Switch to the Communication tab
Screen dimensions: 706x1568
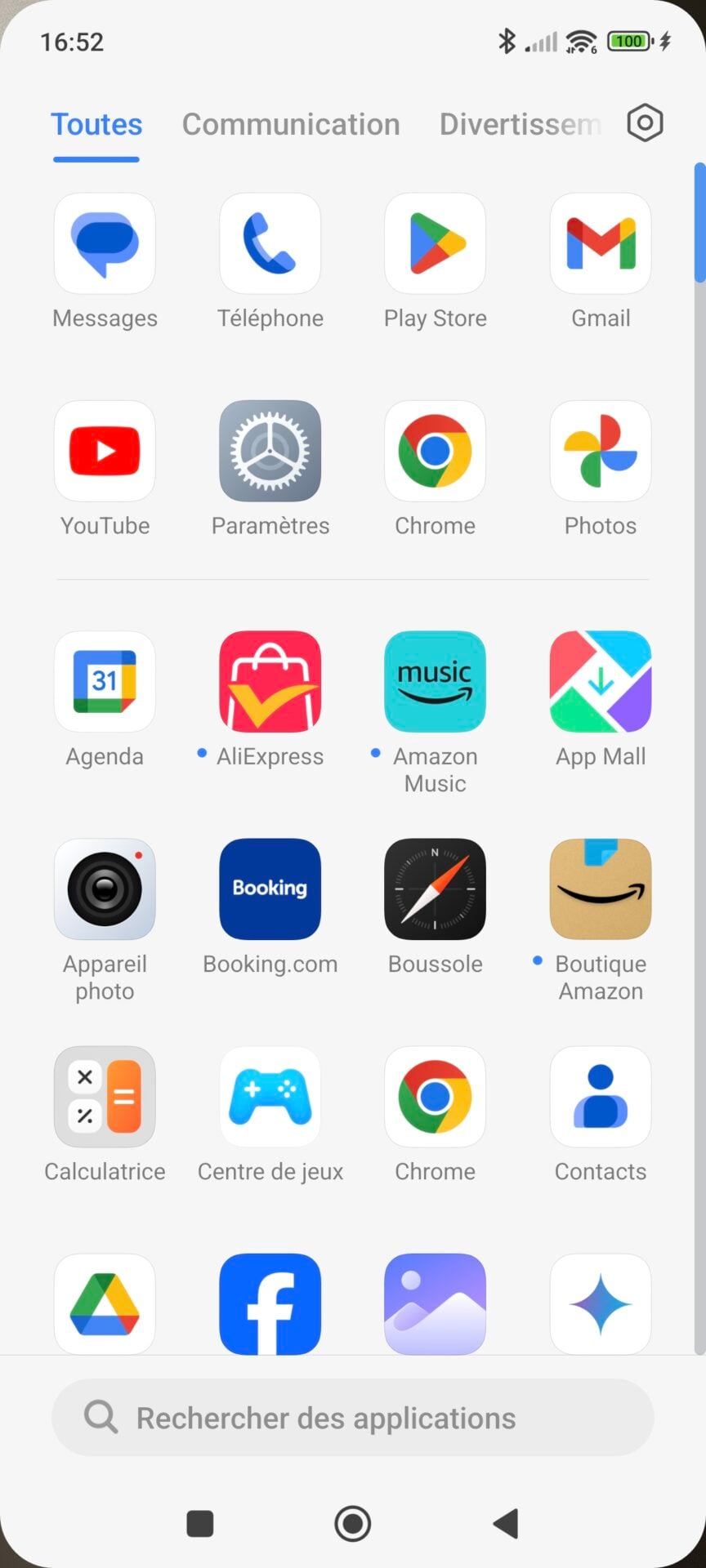(x=291, y=124)
